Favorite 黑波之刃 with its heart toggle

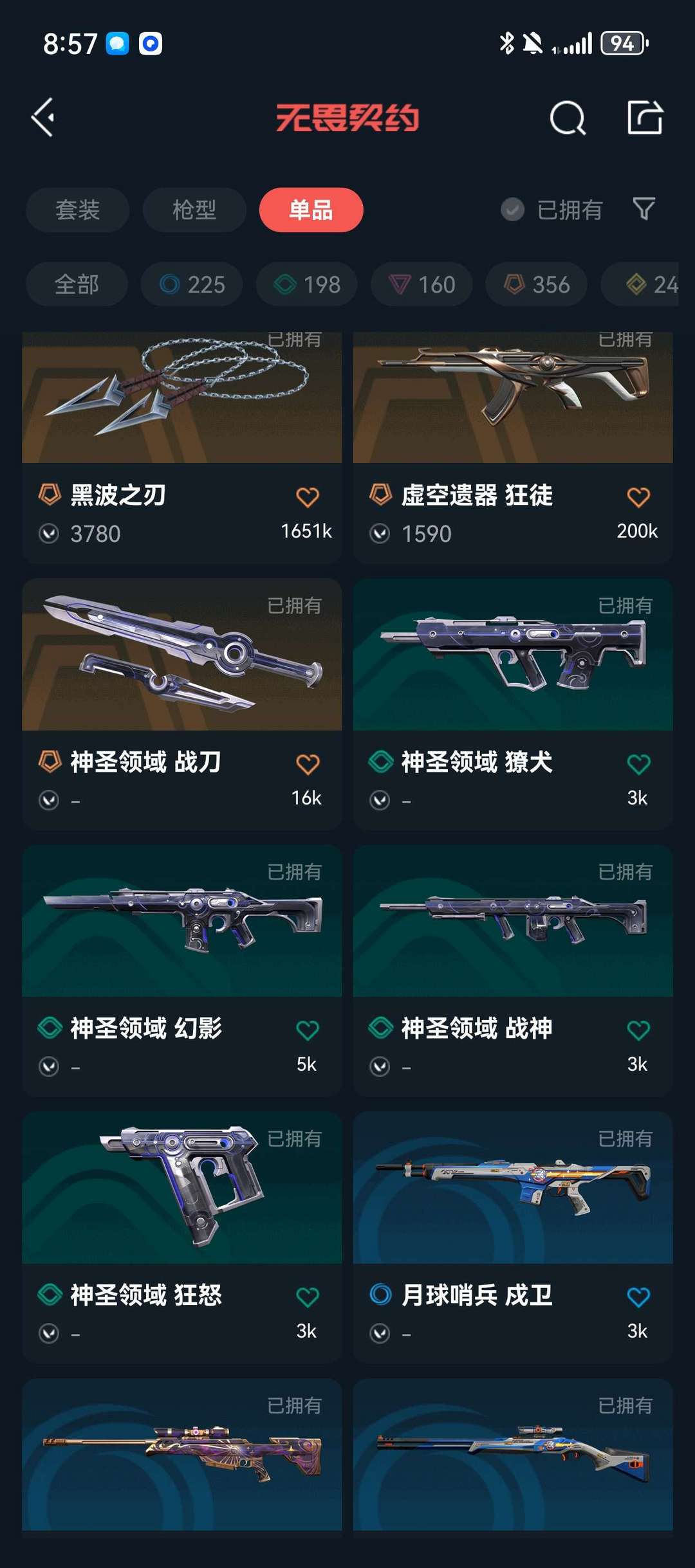tap(307, 496)
